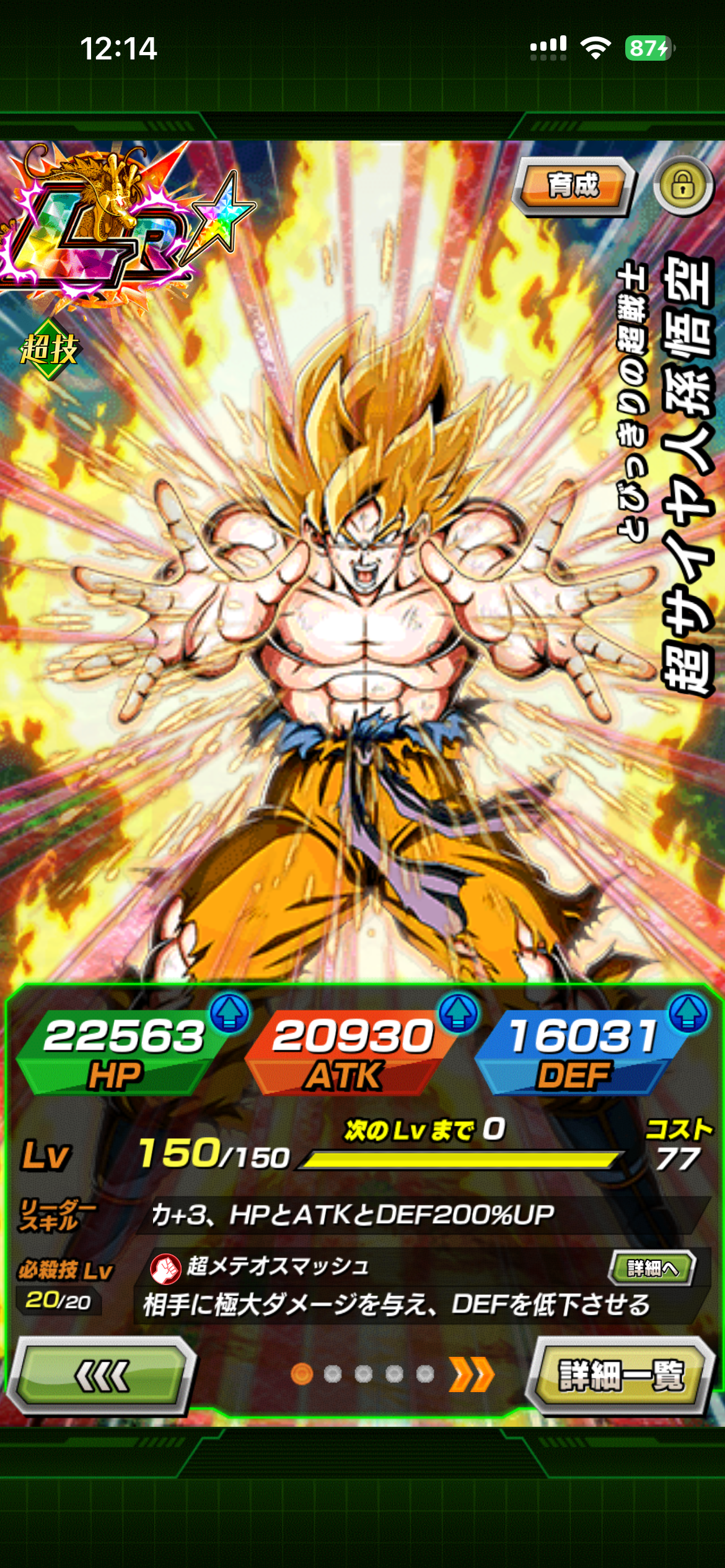Toggle the character lock icon
The image size is (725, 1568).
click(x=683, y=185)
